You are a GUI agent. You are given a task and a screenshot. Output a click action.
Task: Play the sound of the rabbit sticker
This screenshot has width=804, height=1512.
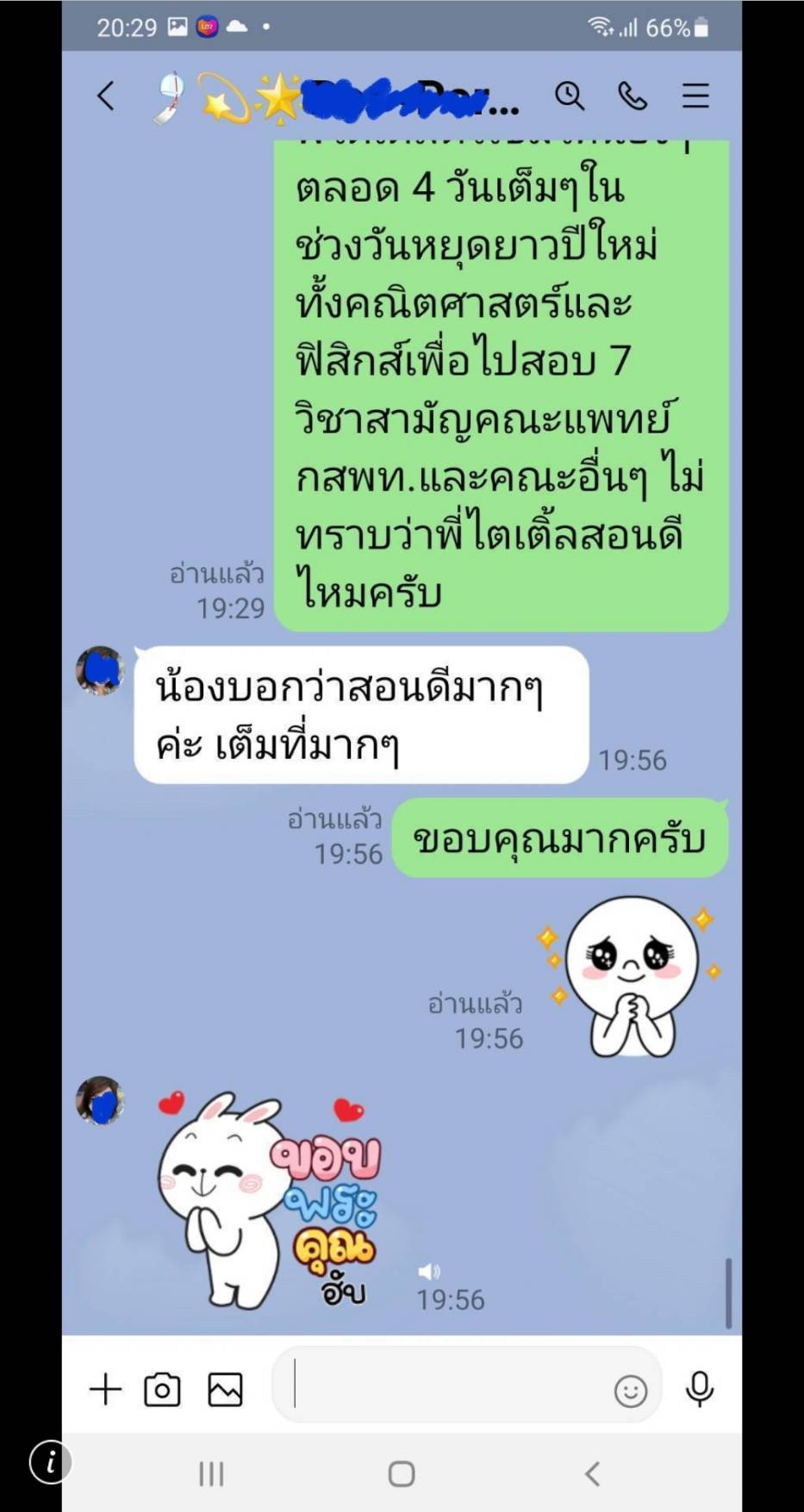coord(429,1272)
